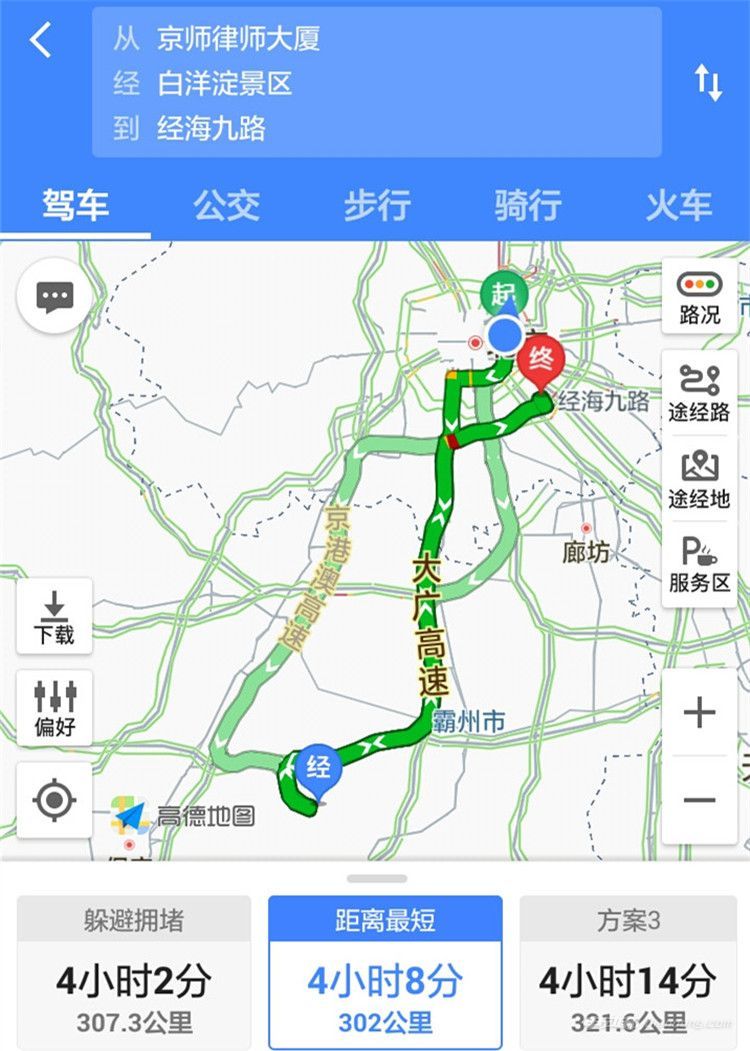Open 偏好 route preferences
750x1051 pixels.
click(x=54, y=708)
